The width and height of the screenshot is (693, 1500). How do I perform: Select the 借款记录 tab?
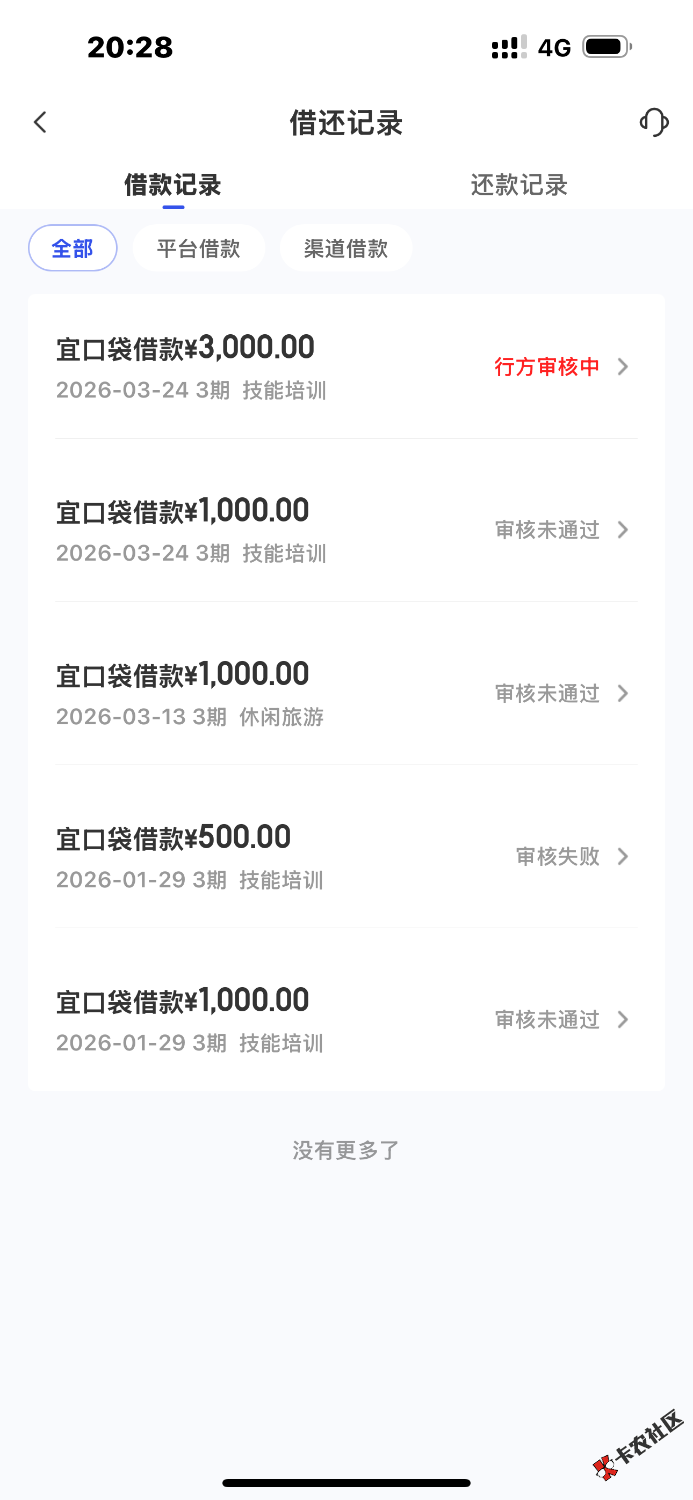click(172, 185)
